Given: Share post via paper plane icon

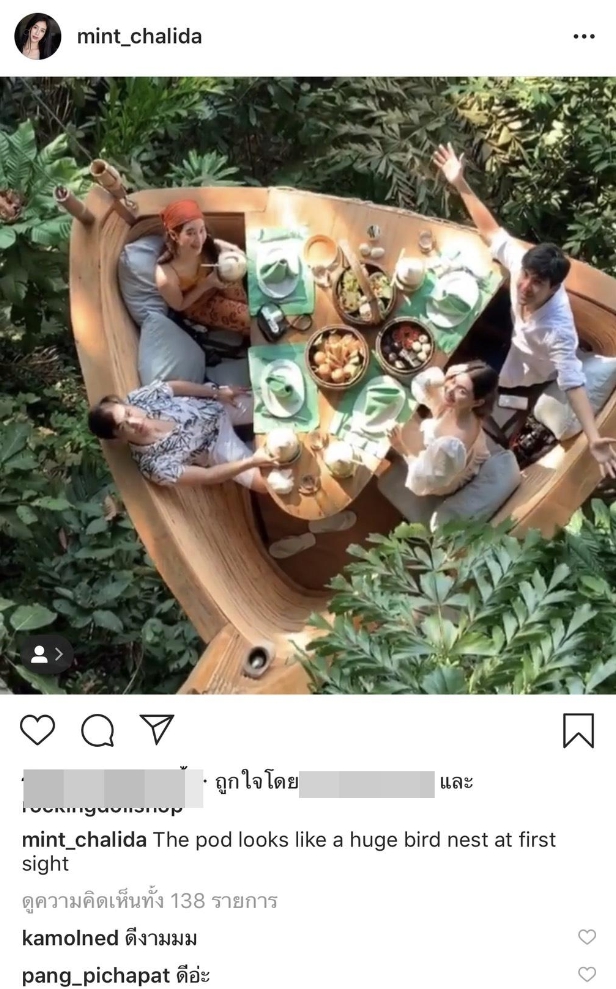Looking at the screenshot, I should click(157, 729).
